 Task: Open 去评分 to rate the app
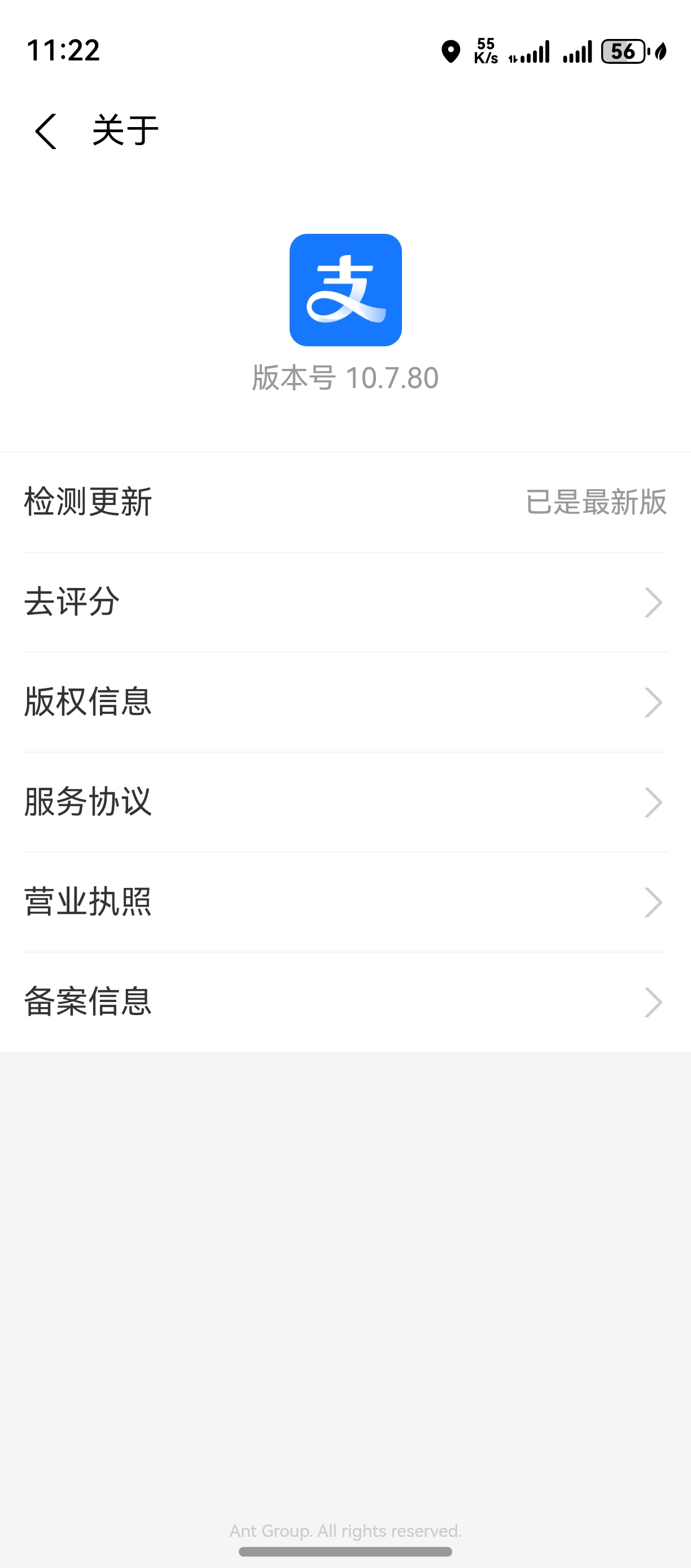345,602
